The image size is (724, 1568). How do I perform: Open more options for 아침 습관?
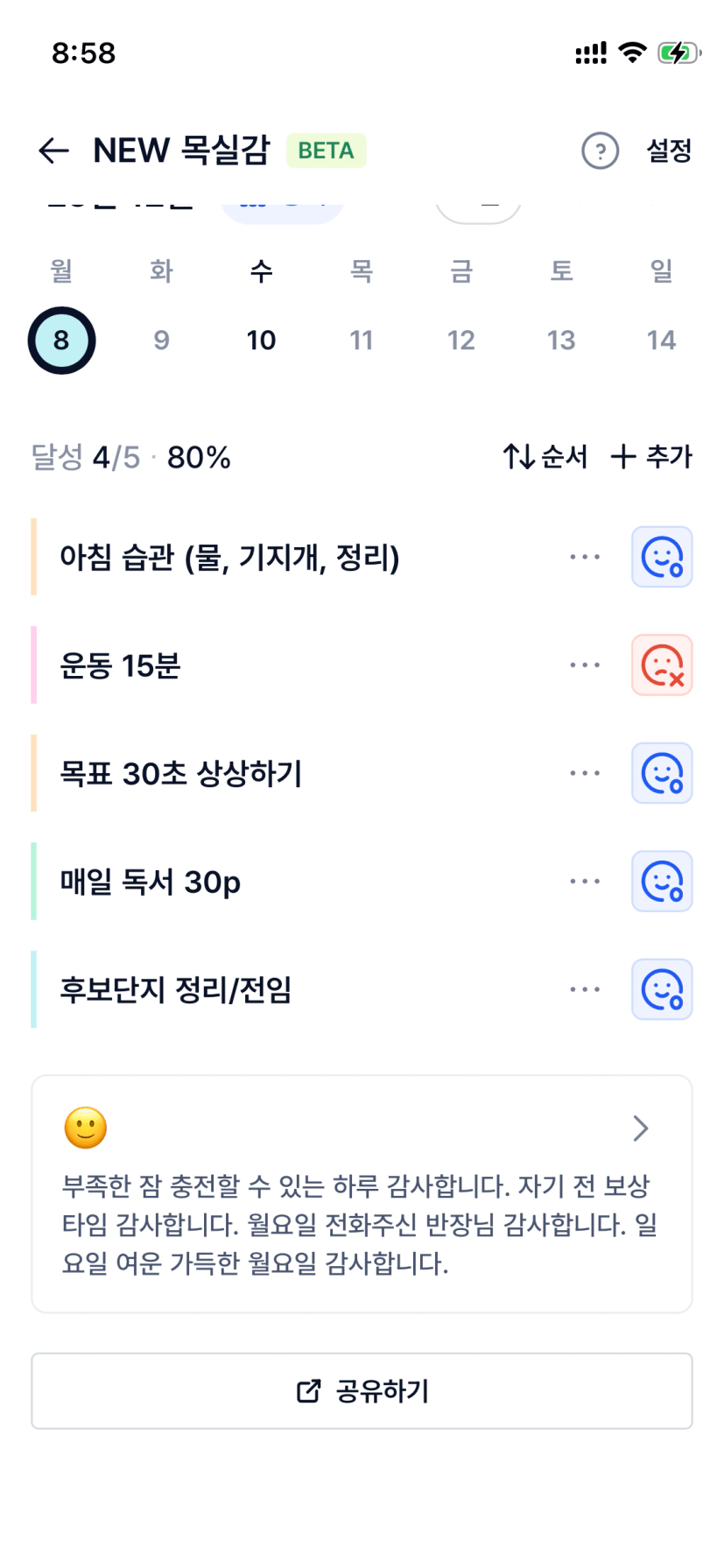pyautogui.click(x=585, y=557)
